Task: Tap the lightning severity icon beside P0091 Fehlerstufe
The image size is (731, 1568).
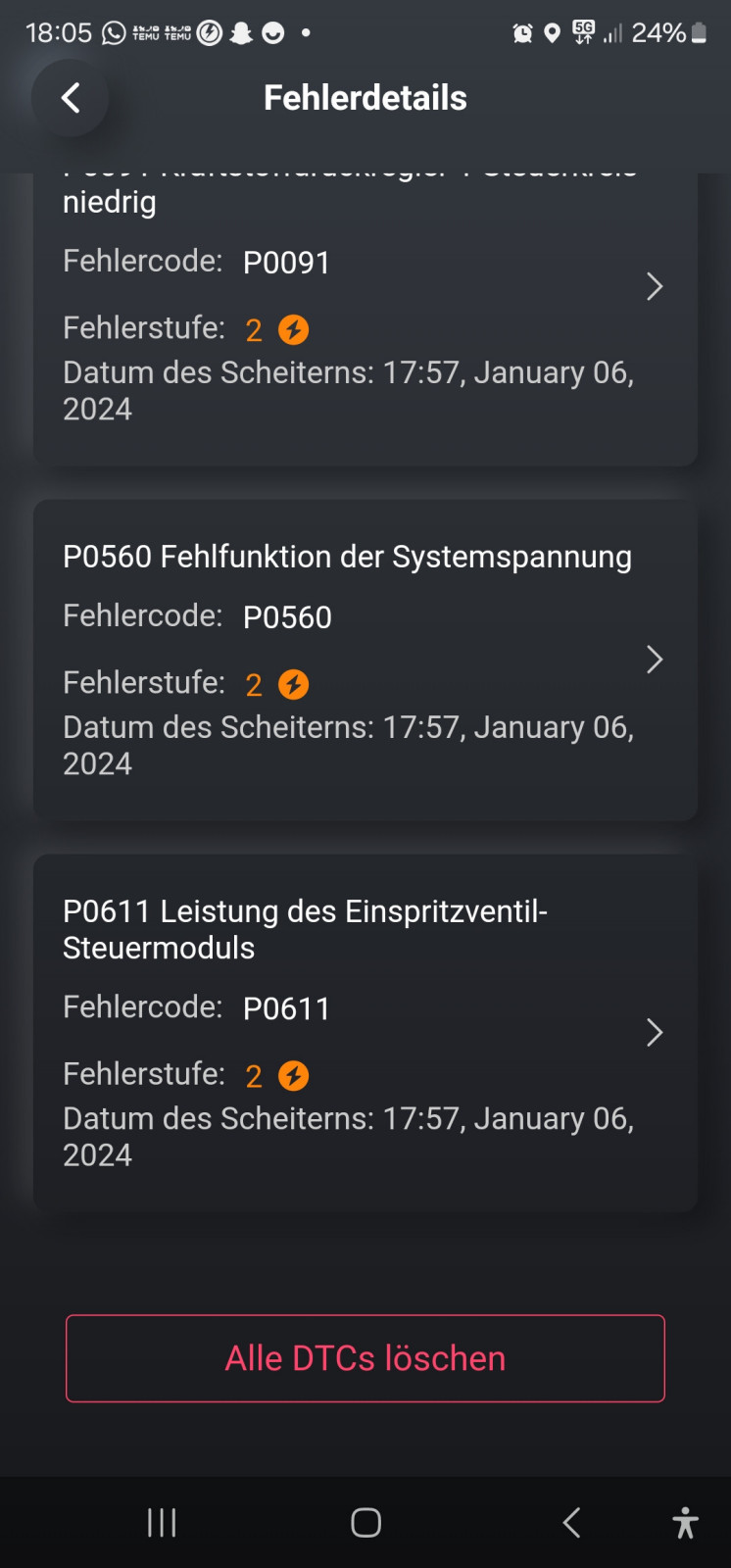Action: click(294, 330)
